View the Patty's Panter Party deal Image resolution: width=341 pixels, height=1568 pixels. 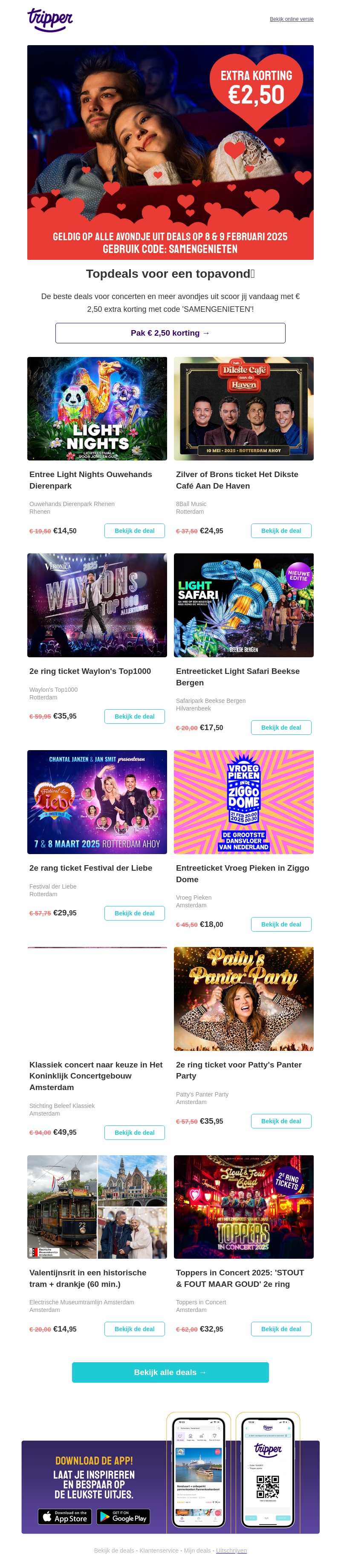pos(281,1121)
